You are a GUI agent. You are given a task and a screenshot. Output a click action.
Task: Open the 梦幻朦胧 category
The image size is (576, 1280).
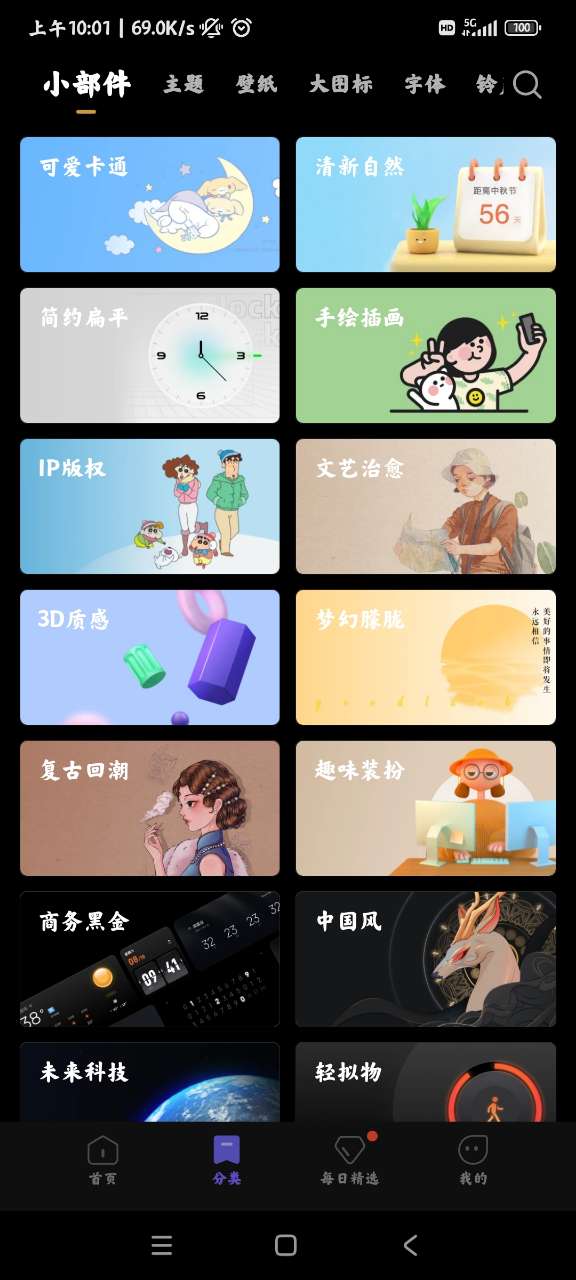point(426,657)
